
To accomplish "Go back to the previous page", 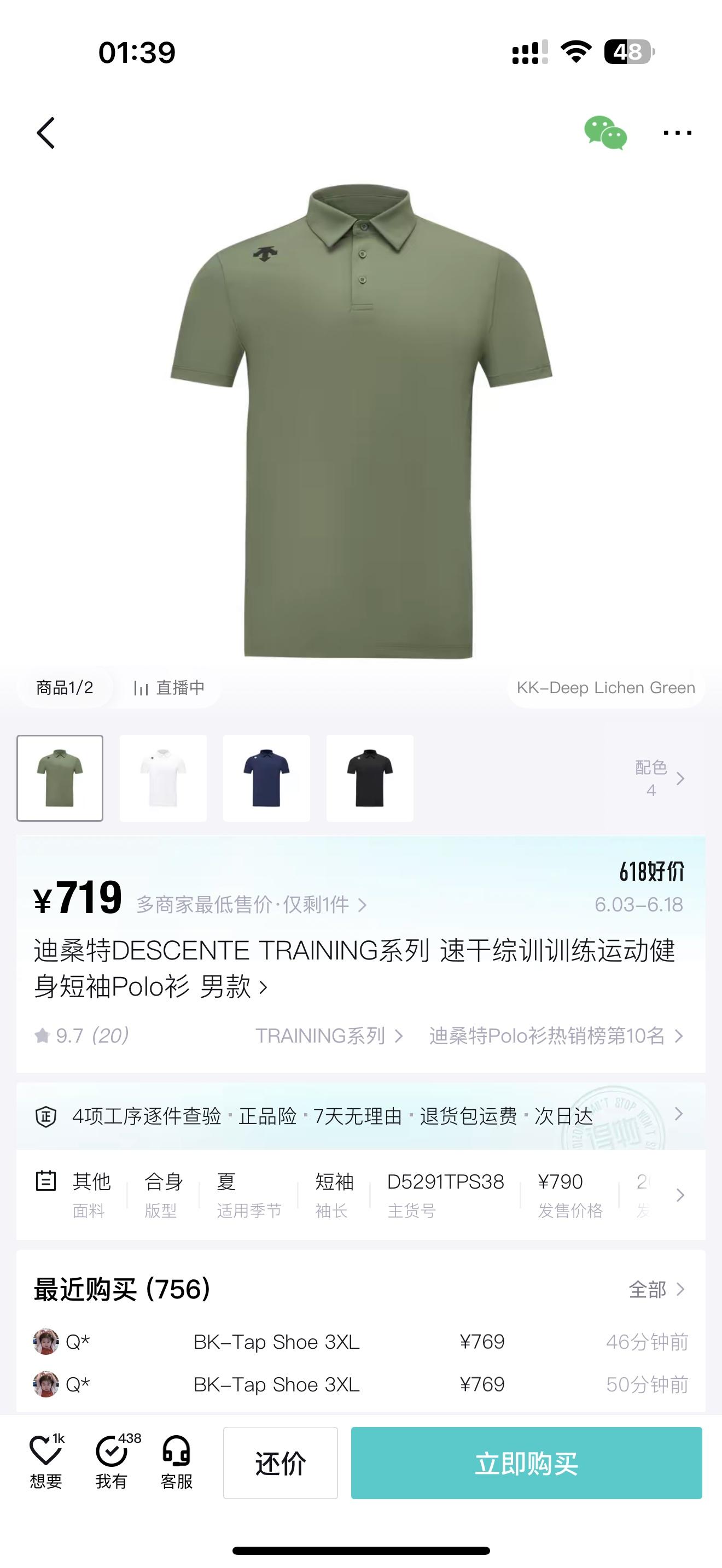I will pyautogui.click(x=46, y=133).
